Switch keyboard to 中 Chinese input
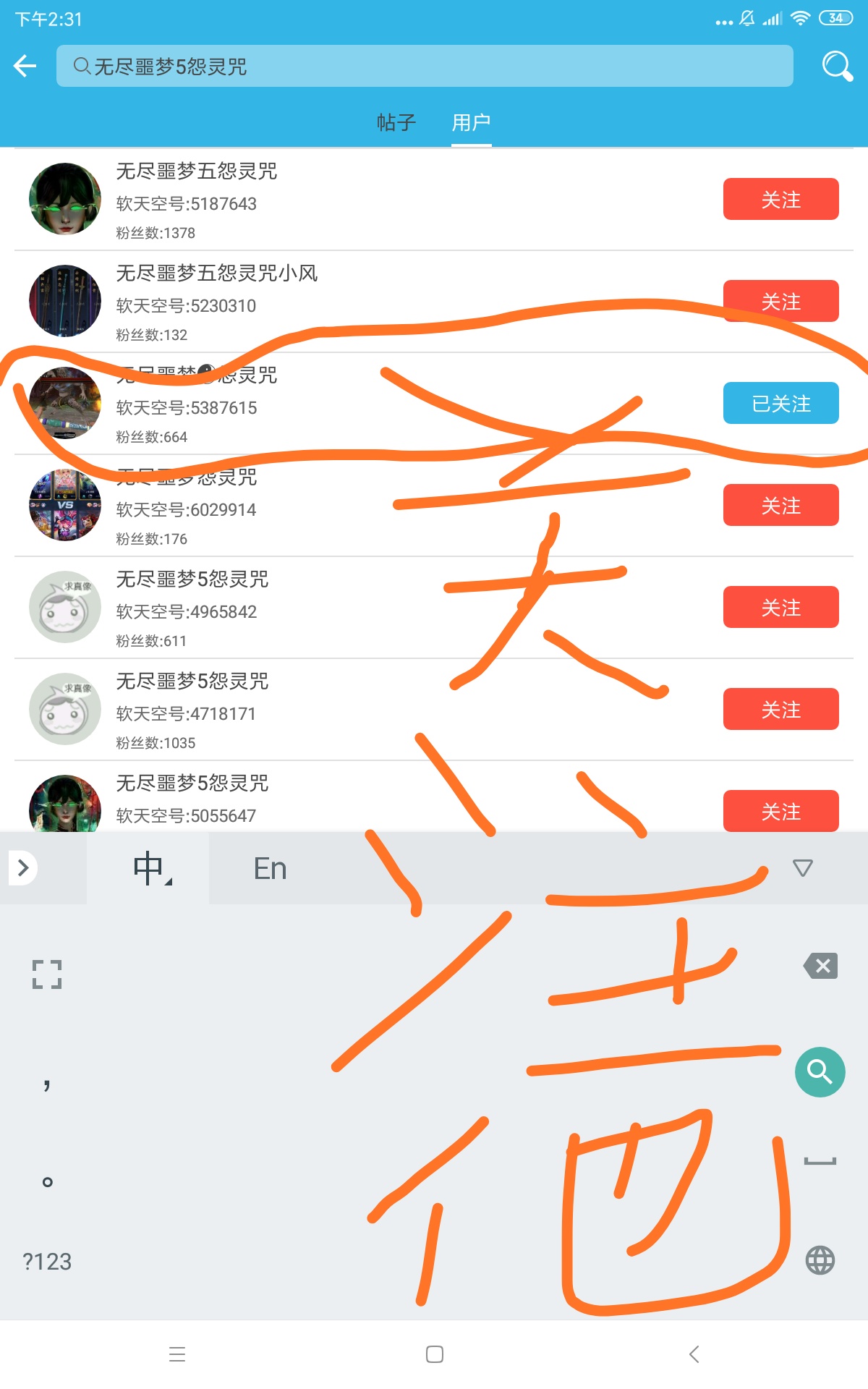868x1389 pixels. point(149,868)
